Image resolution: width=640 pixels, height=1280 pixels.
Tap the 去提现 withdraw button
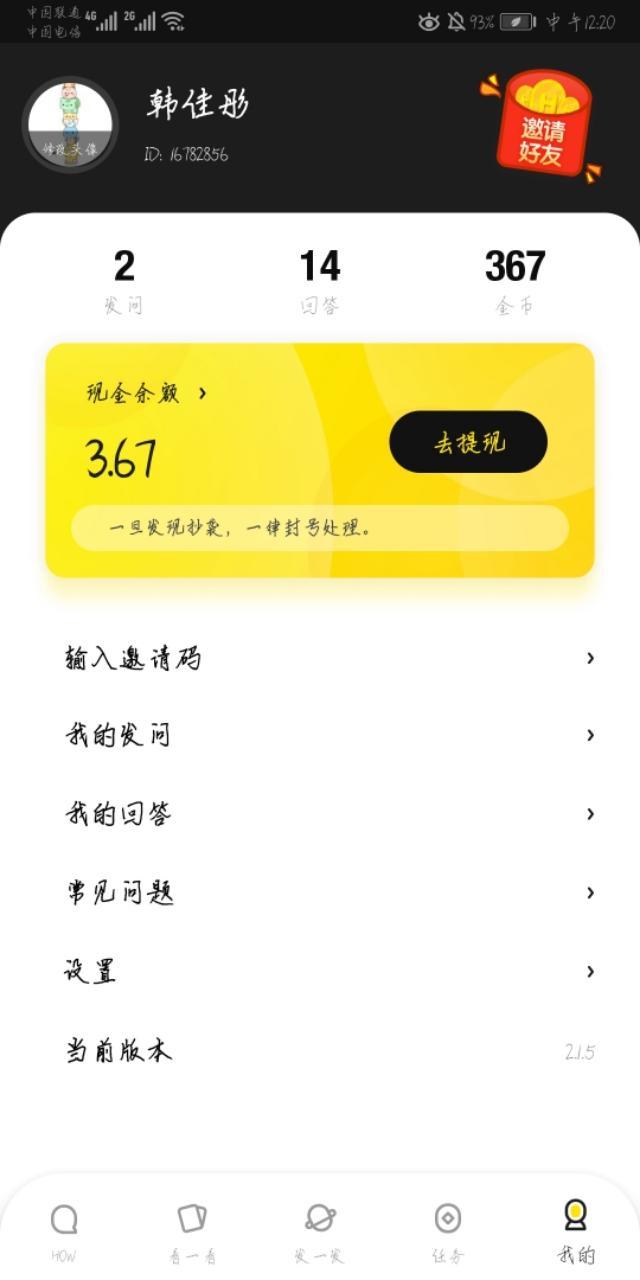click(x=468, y=442)
